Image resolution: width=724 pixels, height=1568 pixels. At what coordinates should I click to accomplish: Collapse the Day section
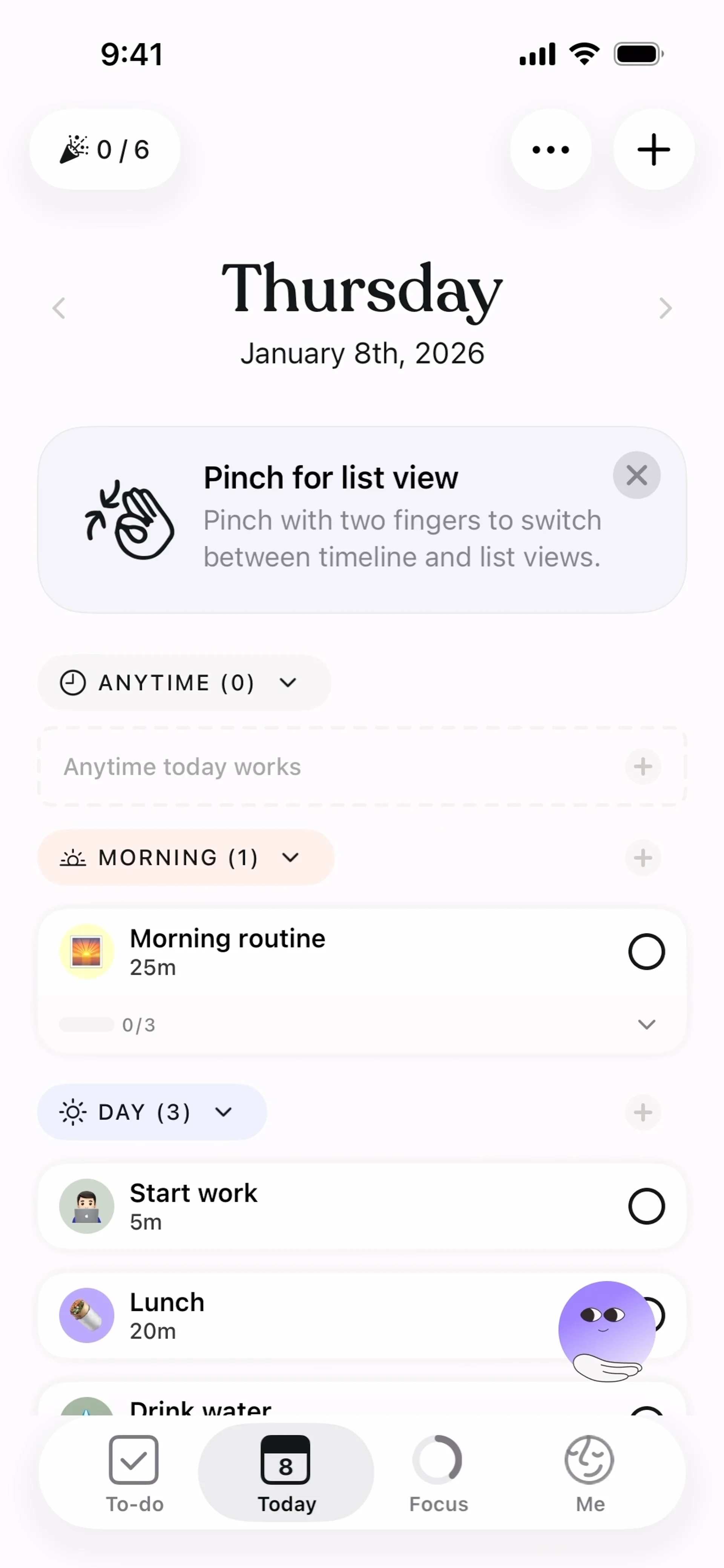pyautogui.click(x=152, y=1112)
